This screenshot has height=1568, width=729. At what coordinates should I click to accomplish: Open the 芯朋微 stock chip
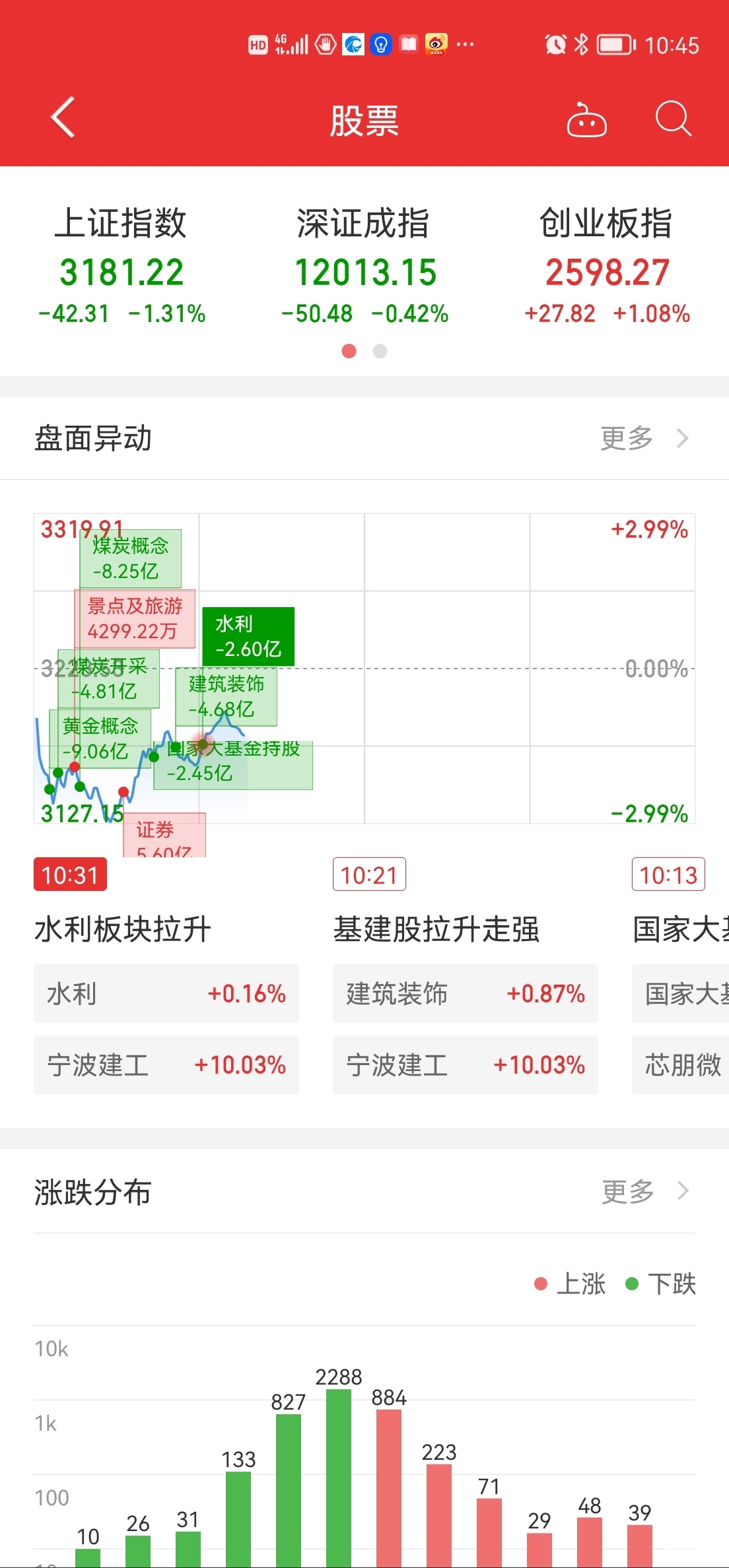[681, 1064]
